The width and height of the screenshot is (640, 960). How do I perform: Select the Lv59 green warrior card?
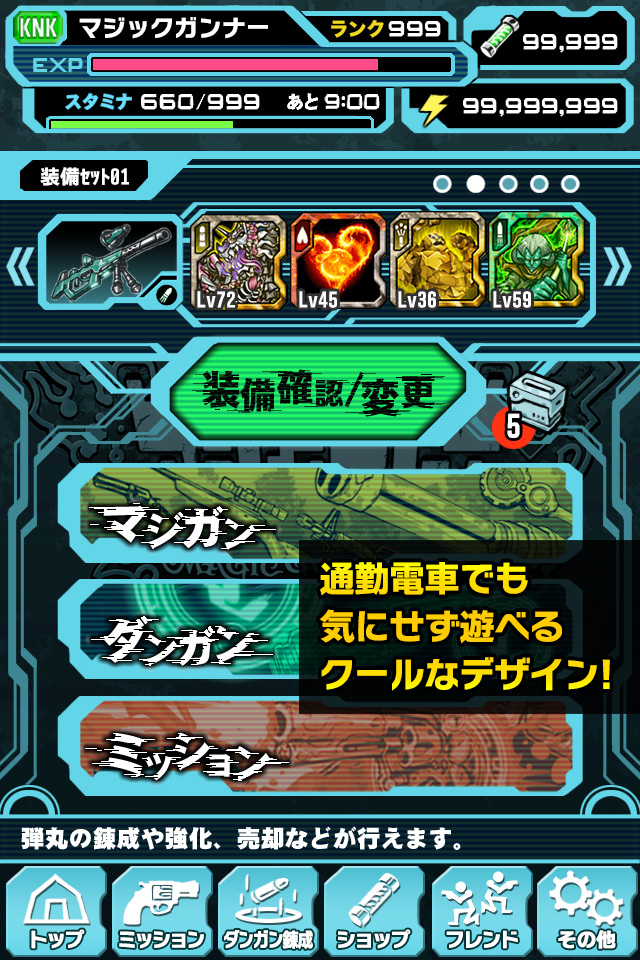[535, 262]
